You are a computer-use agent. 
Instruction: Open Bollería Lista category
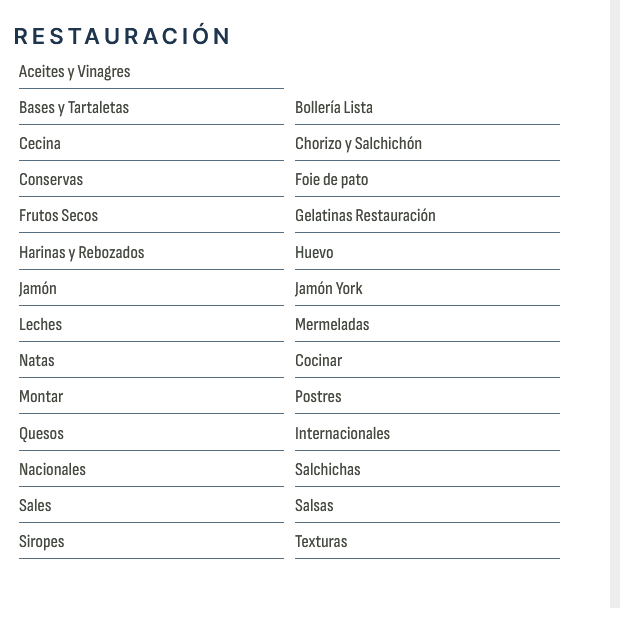(x=334, y=108)
